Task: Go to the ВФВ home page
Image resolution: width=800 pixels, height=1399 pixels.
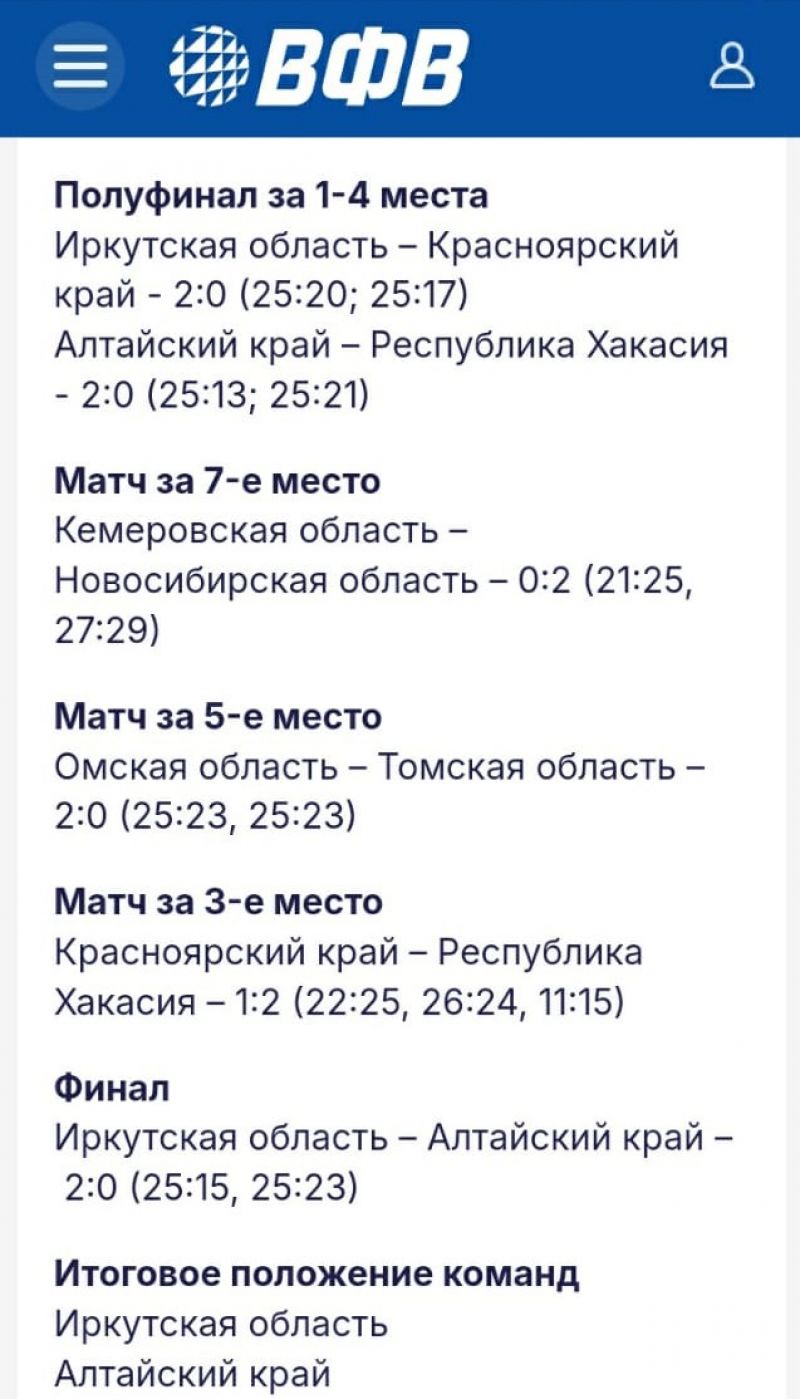Action: 318,66
